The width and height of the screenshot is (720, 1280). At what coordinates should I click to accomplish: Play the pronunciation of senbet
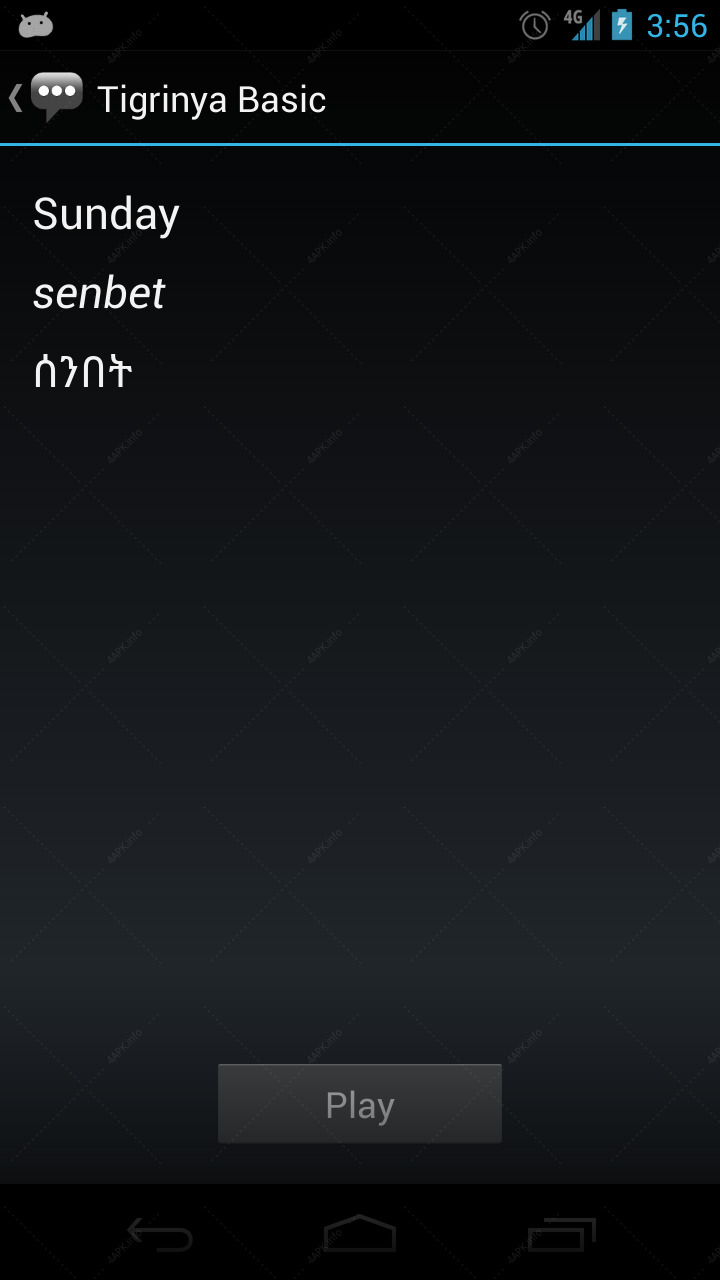coord(360,1104)
